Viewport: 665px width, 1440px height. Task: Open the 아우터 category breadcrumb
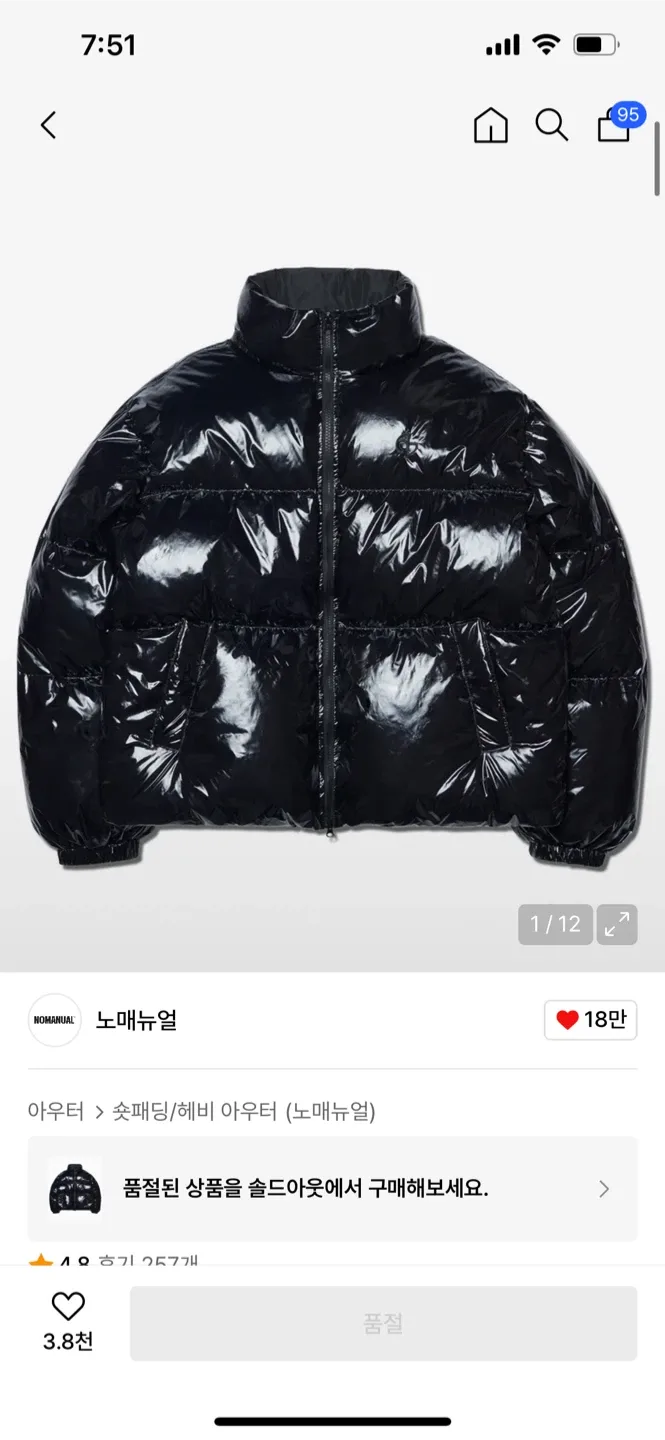(x=56, y=1111)
